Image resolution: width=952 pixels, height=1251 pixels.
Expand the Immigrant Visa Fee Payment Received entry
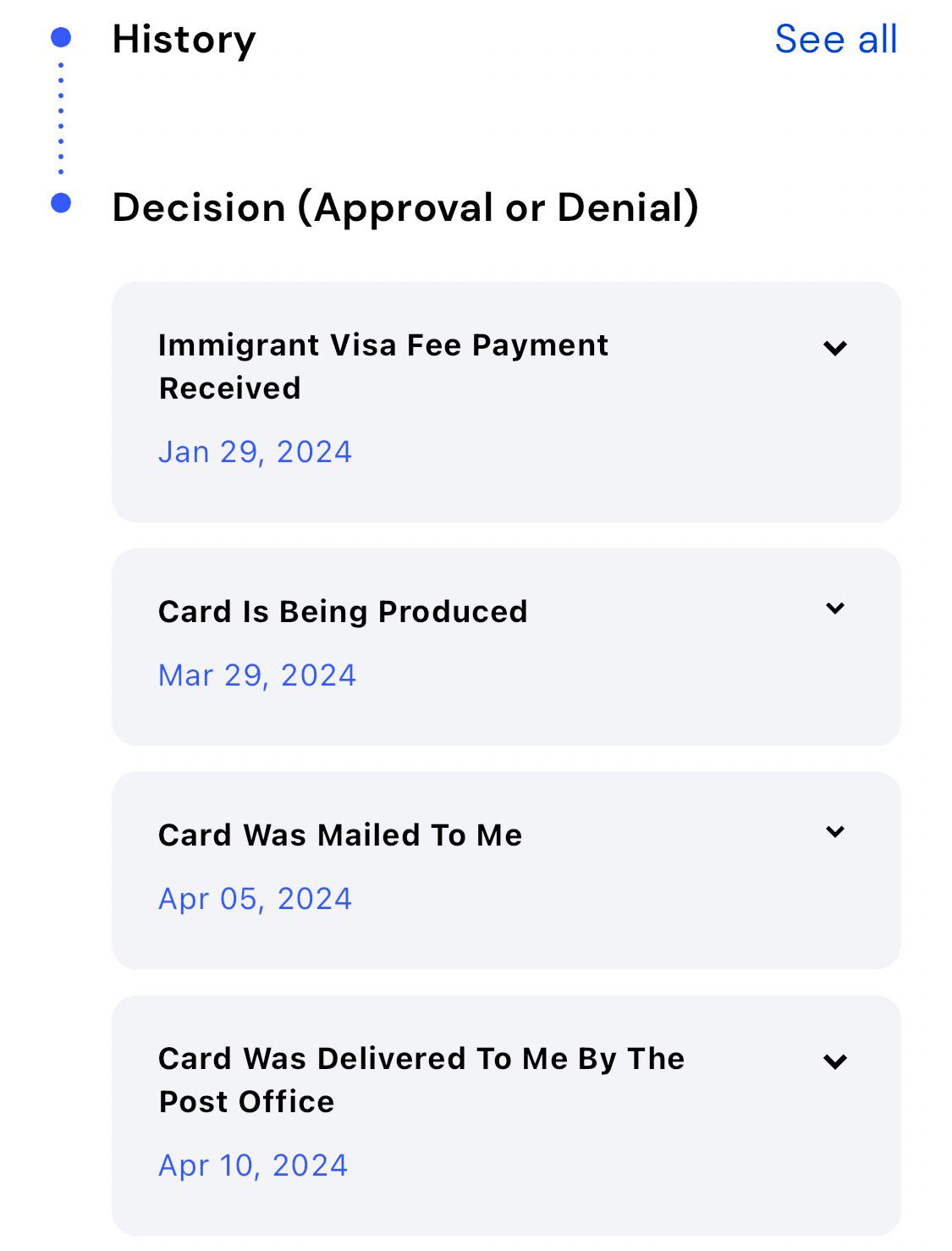click(x=836, y=349)
